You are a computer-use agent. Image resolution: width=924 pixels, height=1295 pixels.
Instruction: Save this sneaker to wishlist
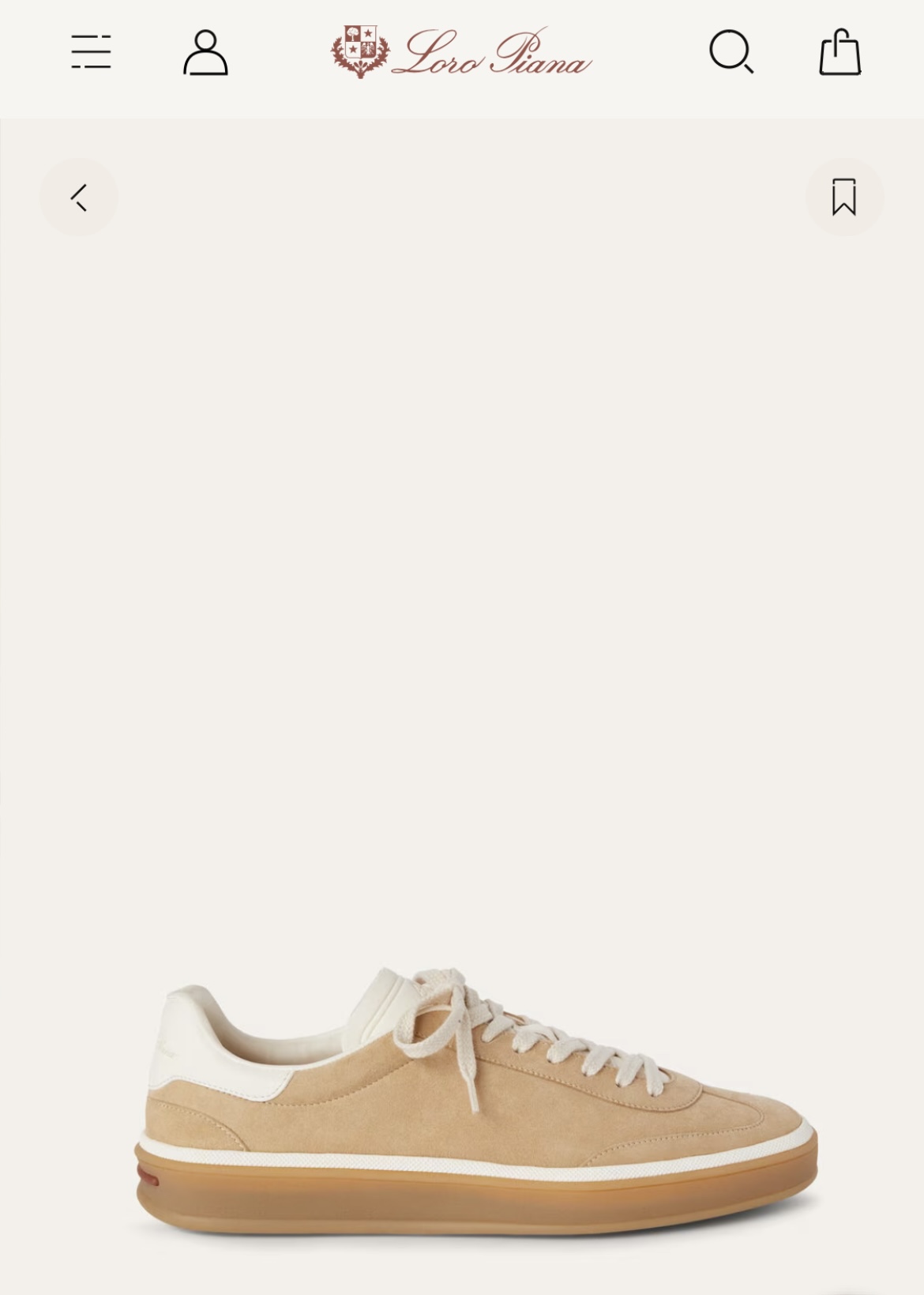click(843, 198)
